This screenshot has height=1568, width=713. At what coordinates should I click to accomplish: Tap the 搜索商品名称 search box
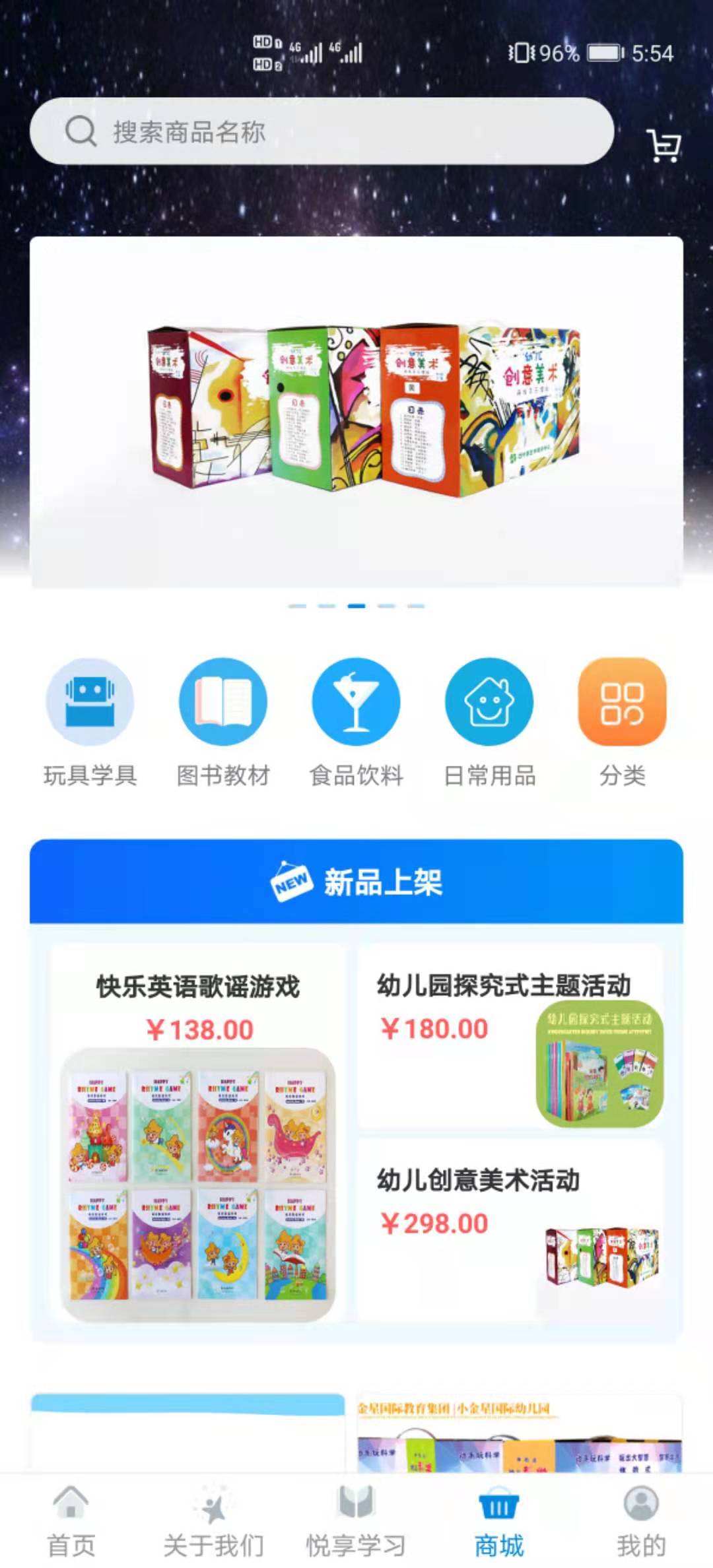(322, 131)
